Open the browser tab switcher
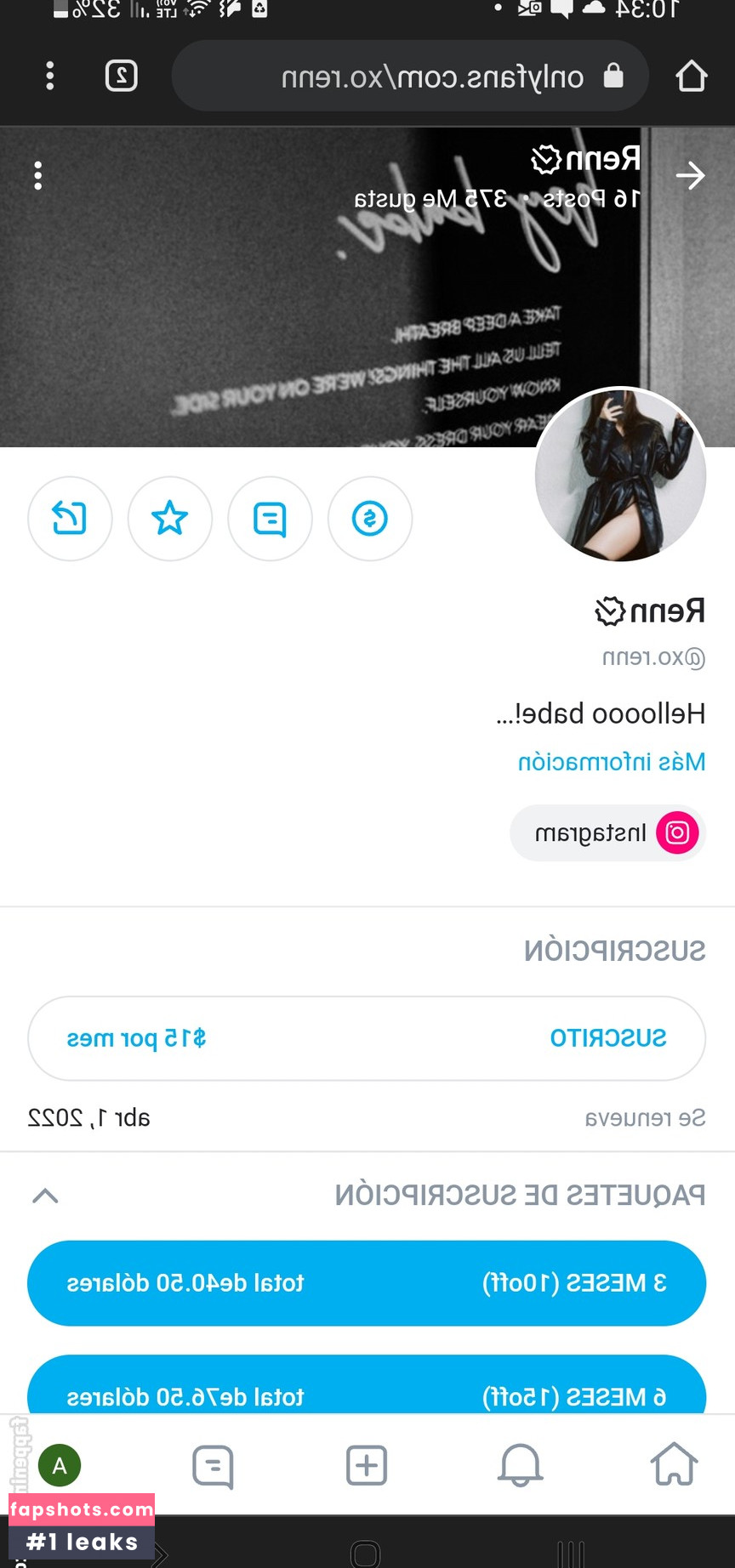The height and width of the screenshot is (1568, 735). click(120, 76)
